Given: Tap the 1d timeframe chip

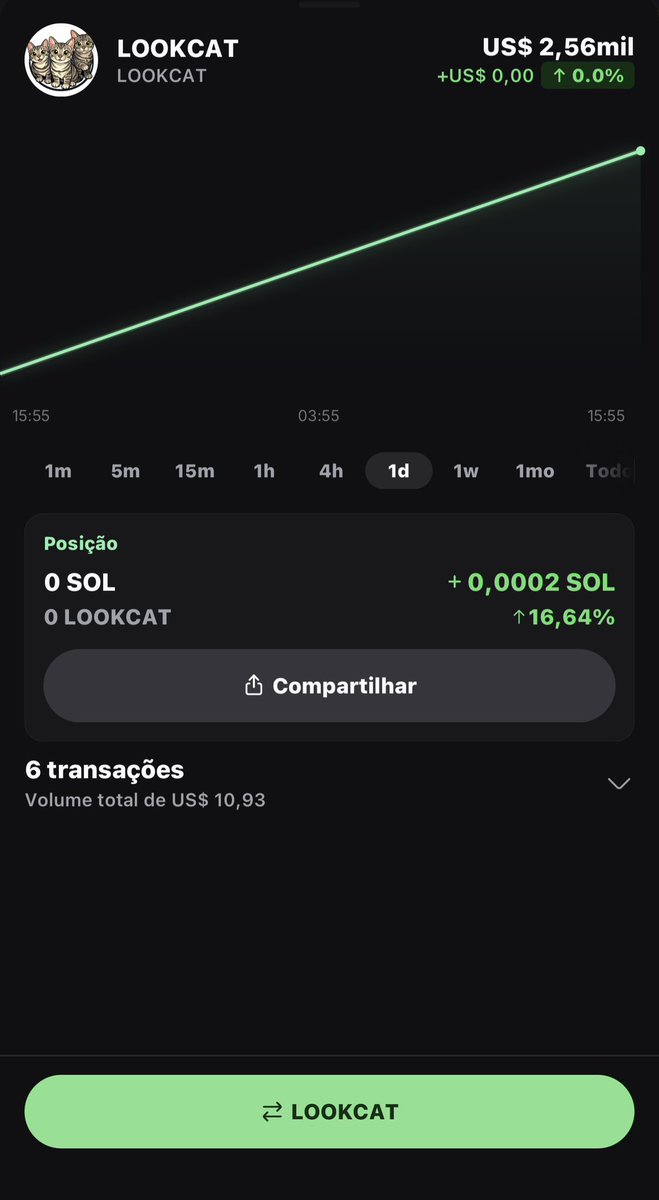Looking at the screenshot, I should (x=398, y=471).
